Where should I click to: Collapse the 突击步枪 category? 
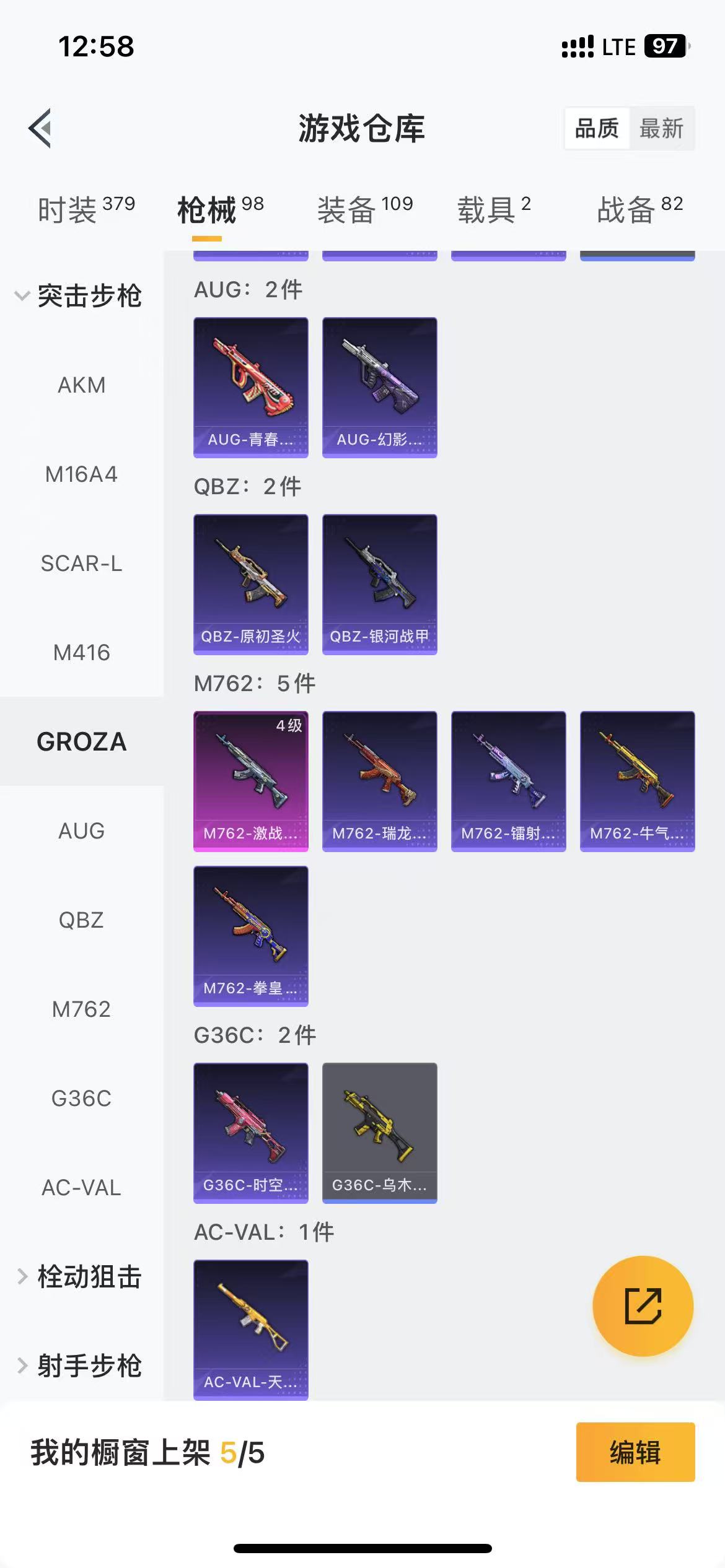[81, 295]
